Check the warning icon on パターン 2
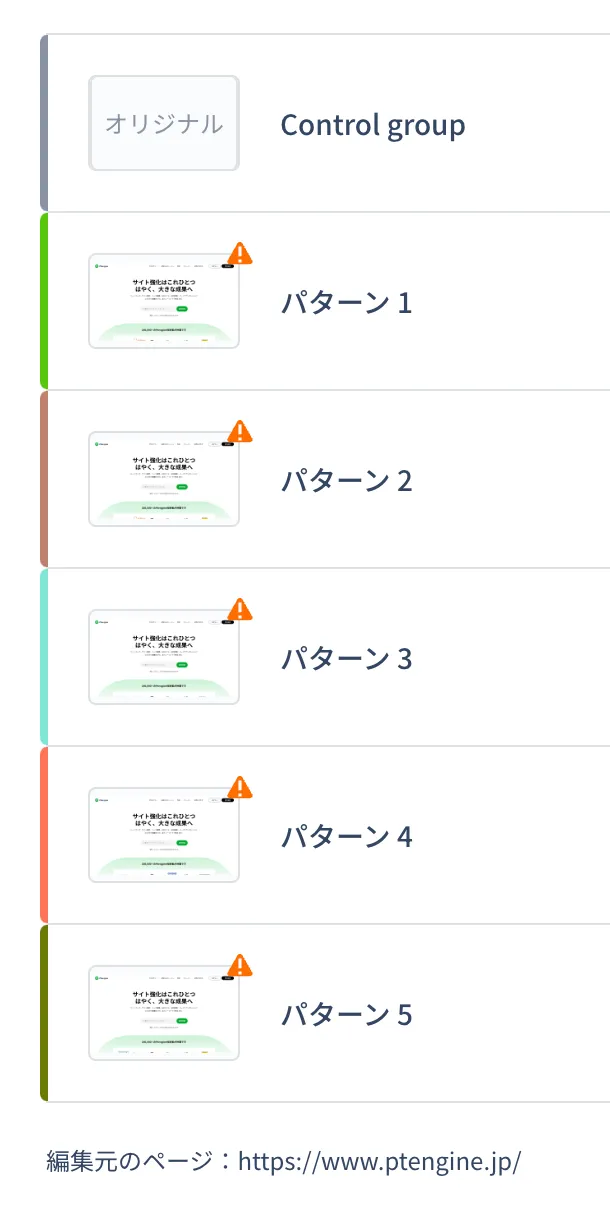 coord(240,432)
